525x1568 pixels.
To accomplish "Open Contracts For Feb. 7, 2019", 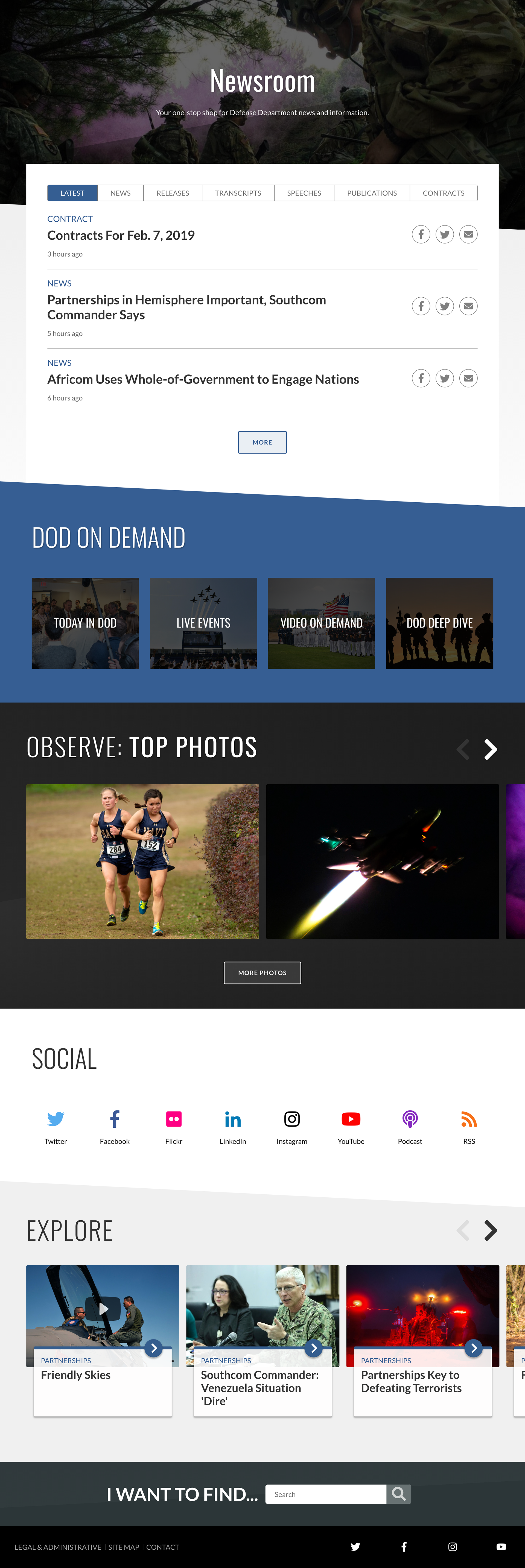I will pyautogui.click(x=121, y=236).
